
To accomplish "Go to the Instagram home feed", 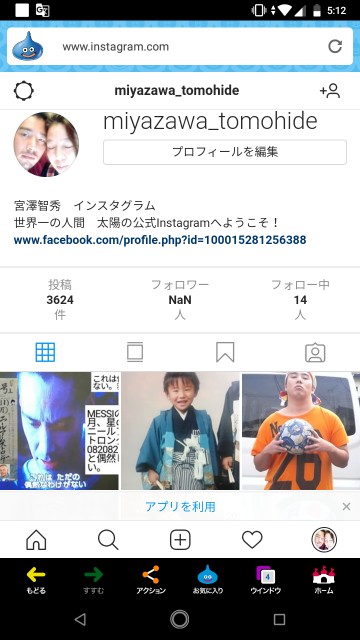I will coord(36,540).
